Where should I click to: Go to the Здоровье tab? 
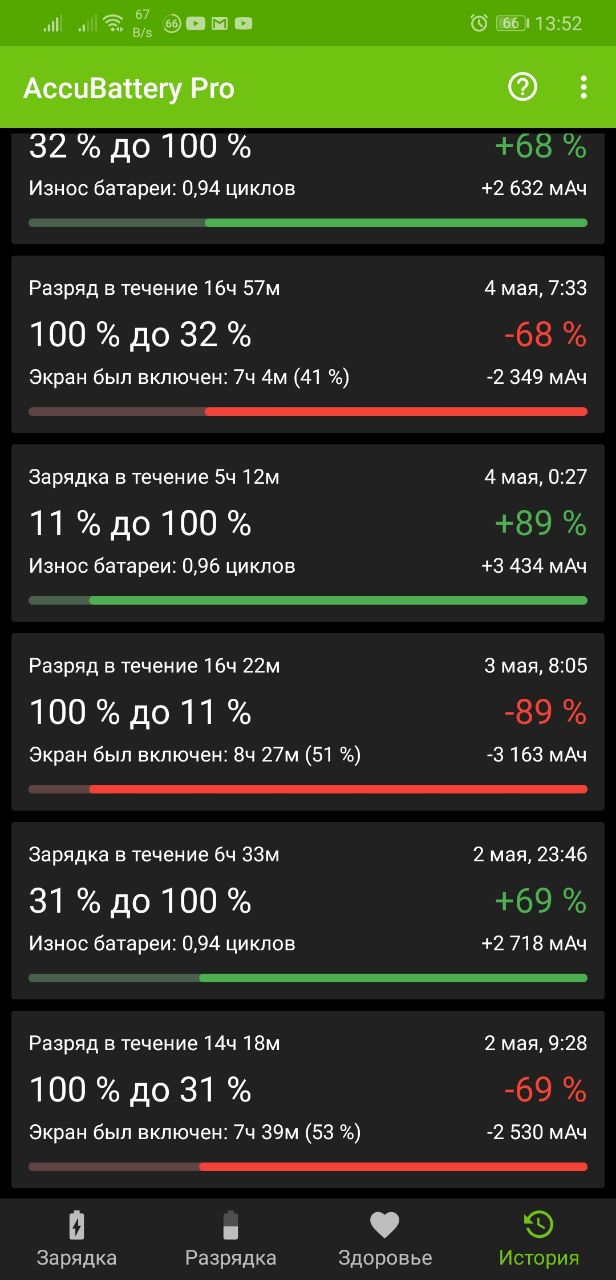[385, 1239]
